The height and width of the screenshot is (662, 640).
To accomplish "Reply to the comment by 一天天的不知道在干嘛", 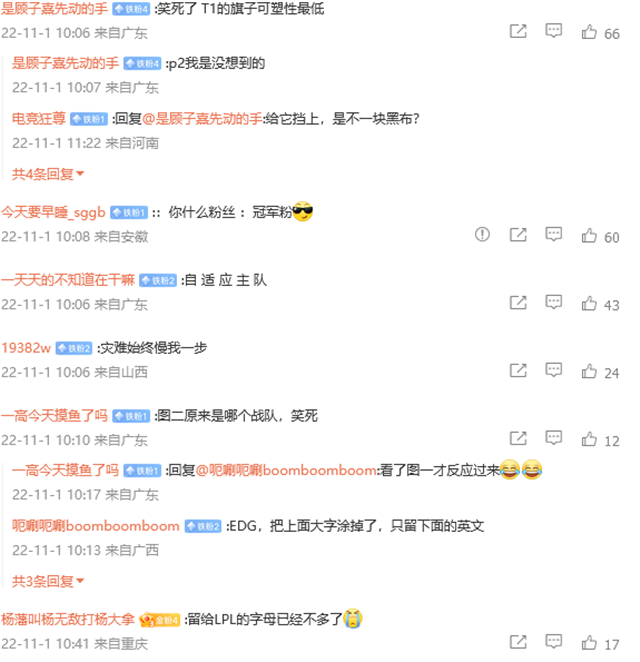I will tap(553, 303).
